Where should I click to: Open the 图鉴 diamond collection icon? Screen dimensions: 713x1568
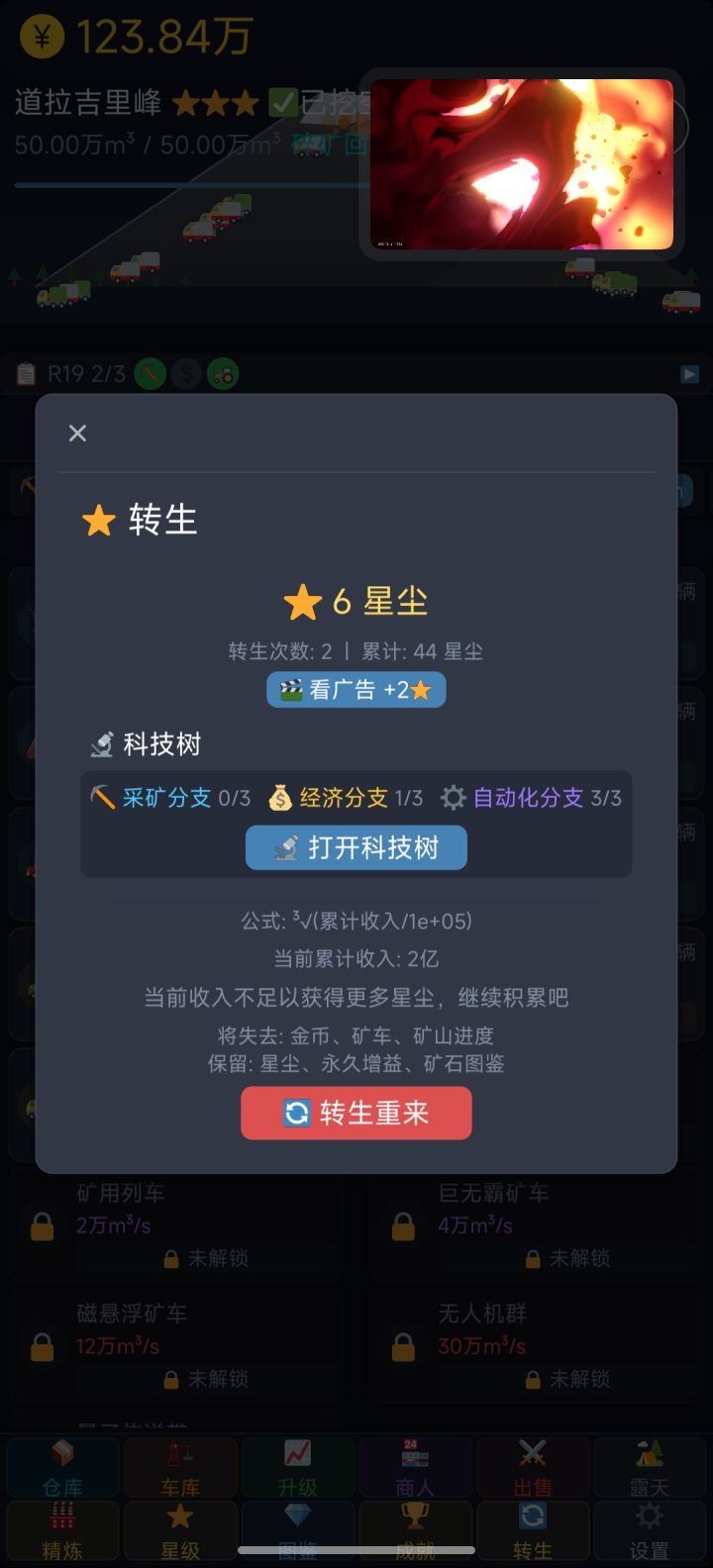tap(297, 1529)
